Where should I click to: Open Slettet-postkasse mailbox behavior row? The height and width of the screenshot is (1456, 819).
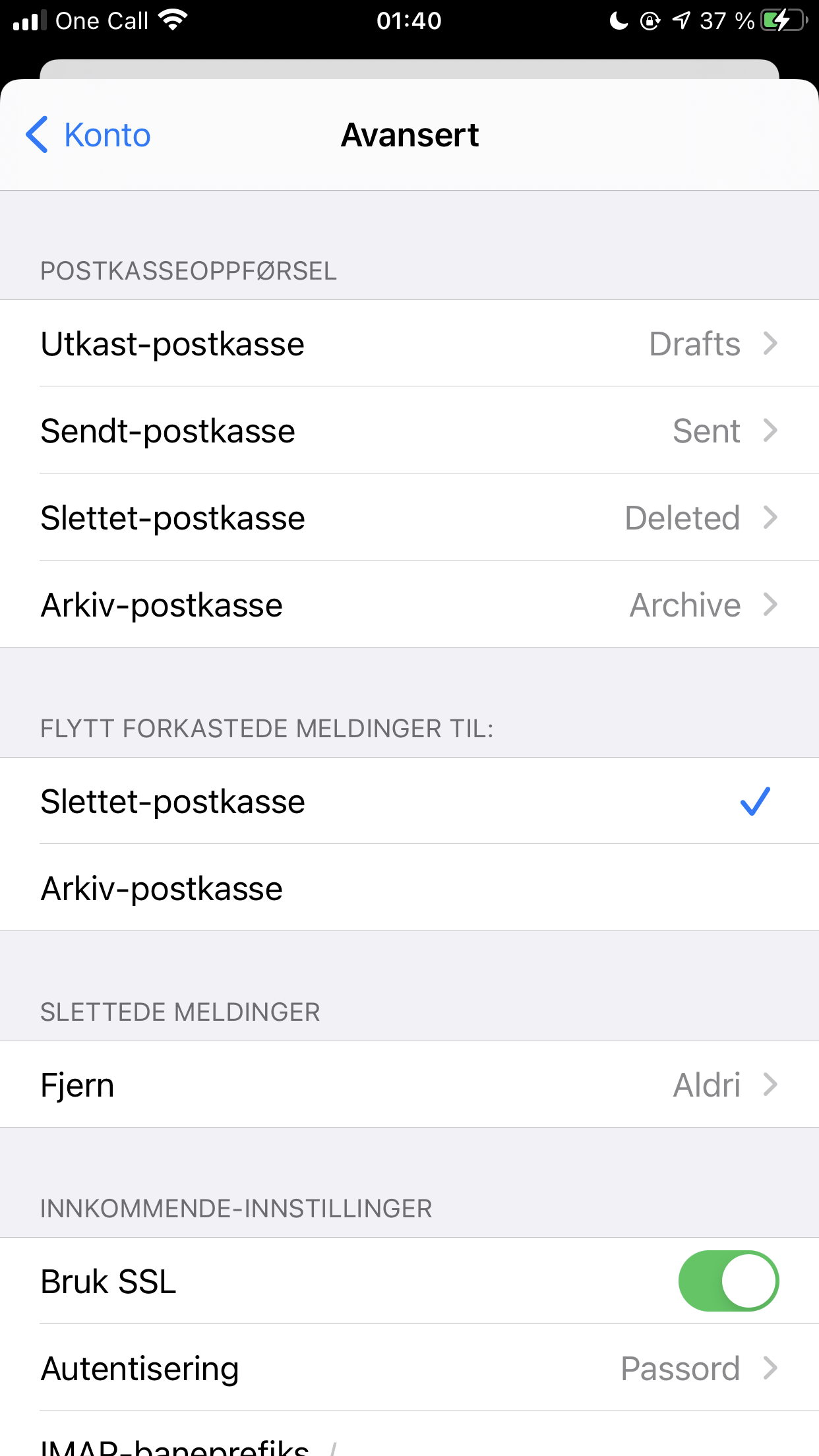pos(409,518)
